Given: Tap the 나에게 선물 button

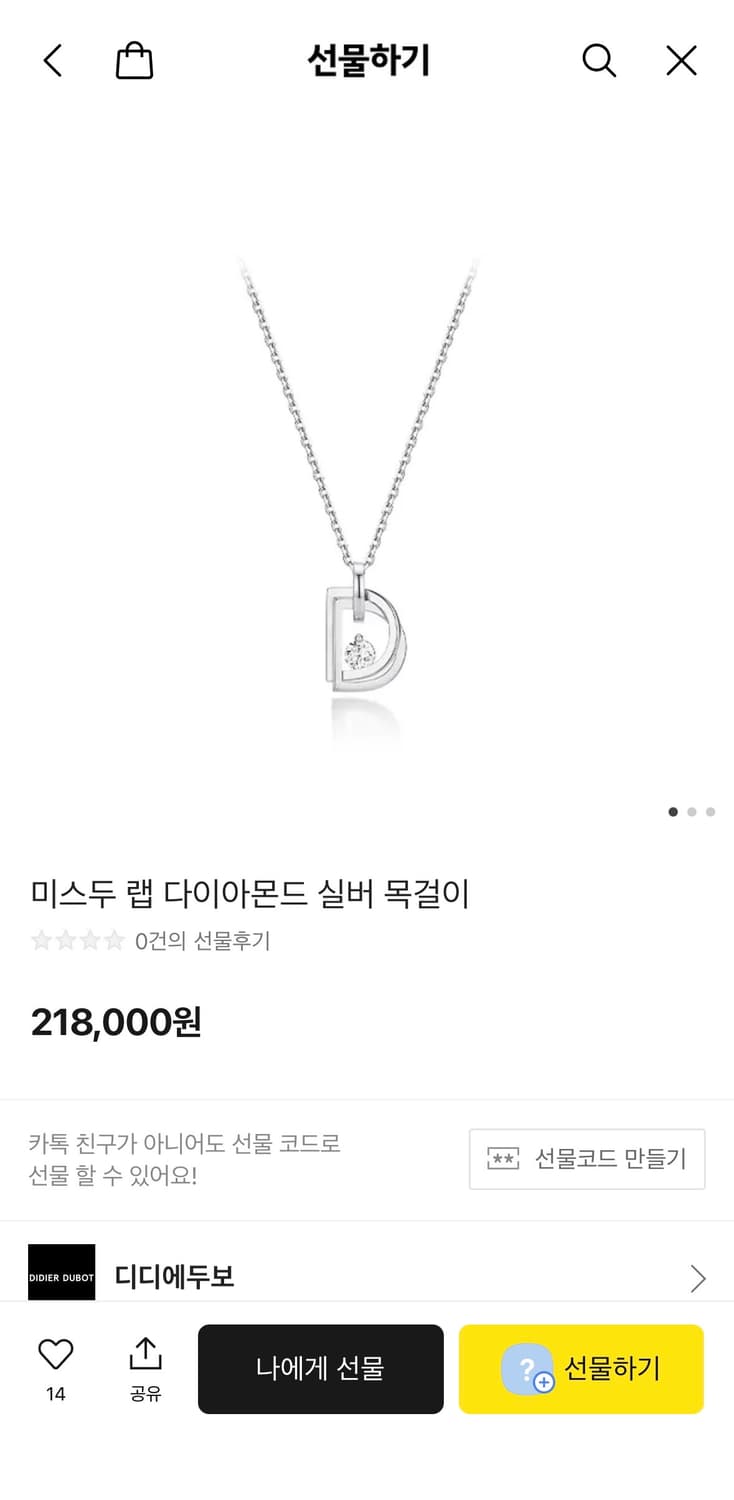Looking at the screenshot, I should [320, 1369].
